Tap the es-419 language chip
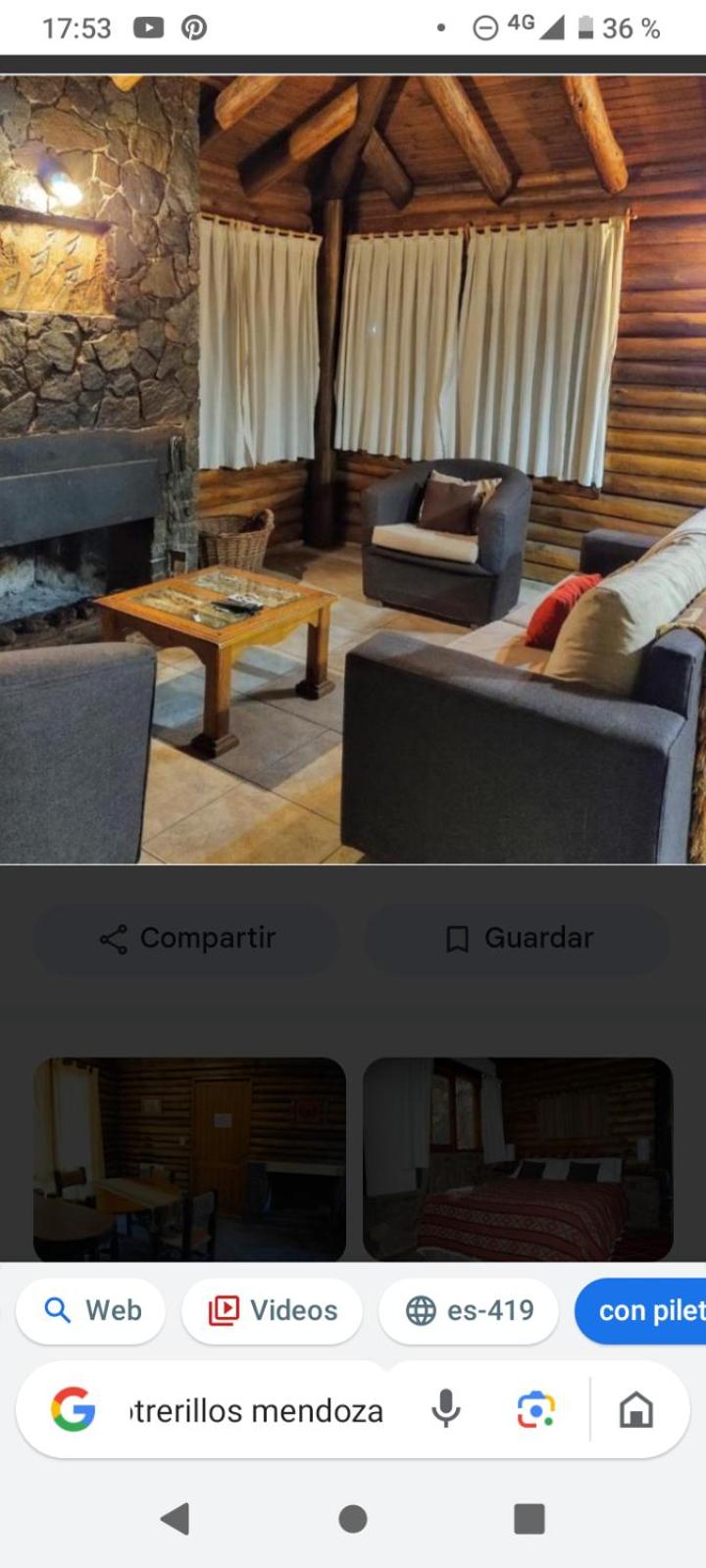The image size is (706, 1568). point(469,1310)
